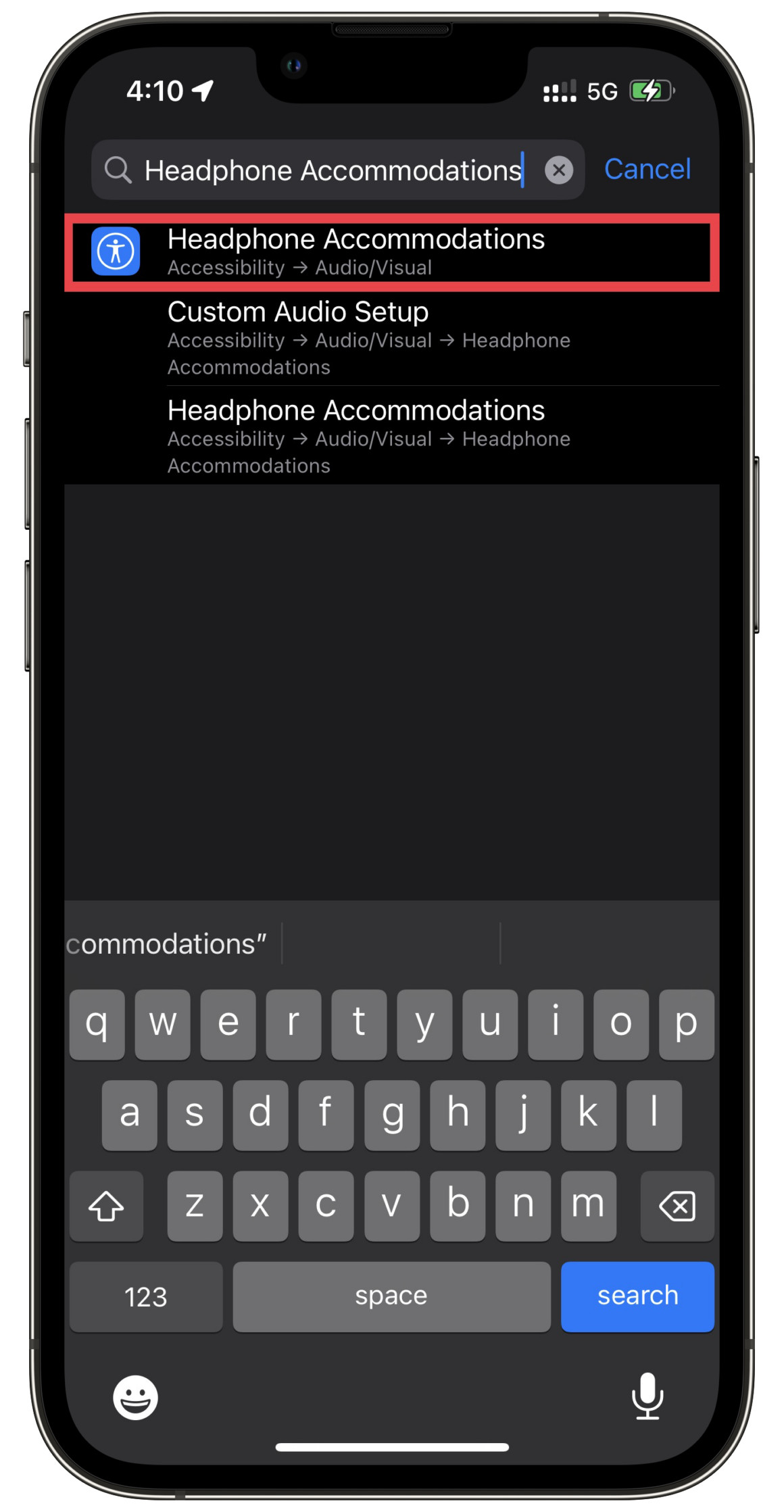The width and height of the screenshot is (784, 1512).
Task: Switch keyboard to 123 numbers
Action: click(145, 1296)
